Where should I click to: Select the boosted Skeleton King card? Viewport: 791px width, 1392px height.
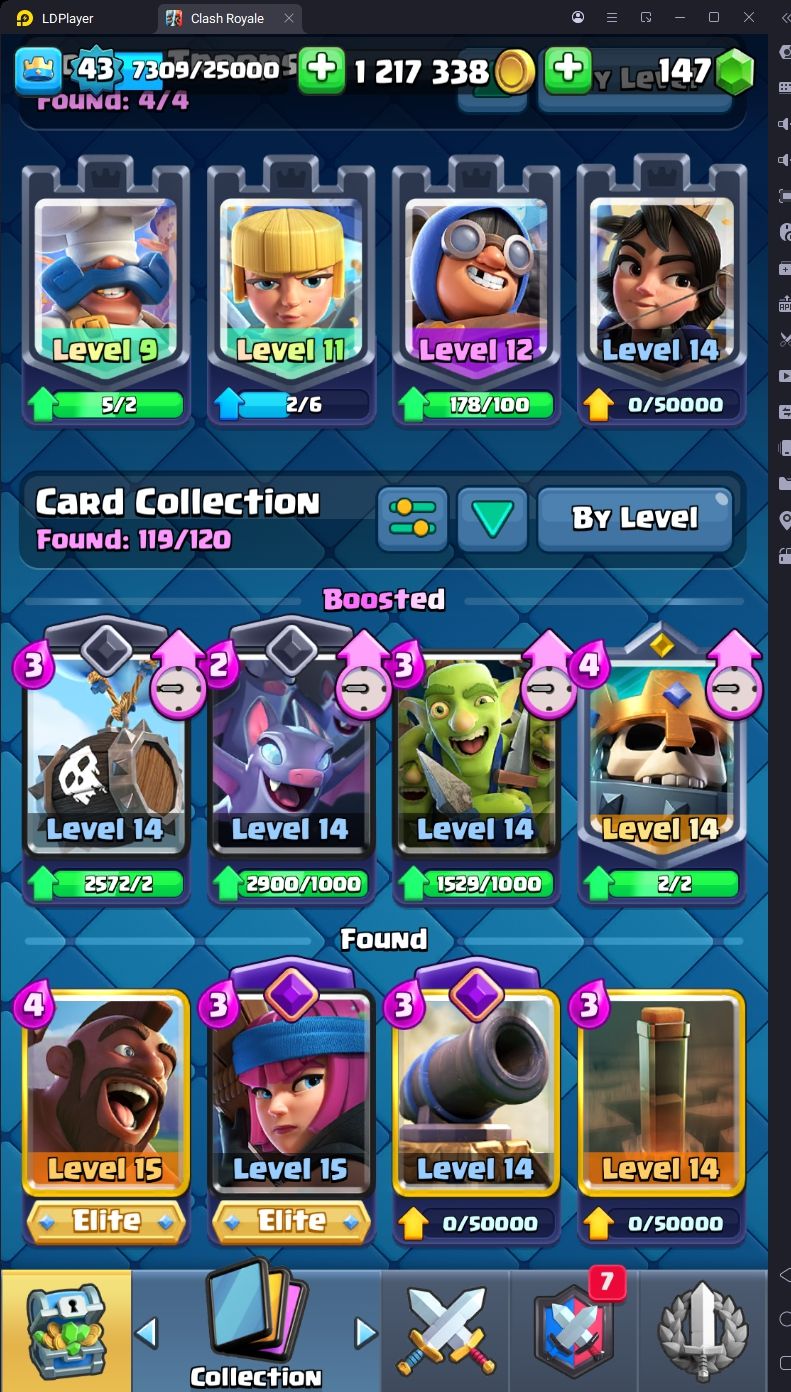[661, 755]
